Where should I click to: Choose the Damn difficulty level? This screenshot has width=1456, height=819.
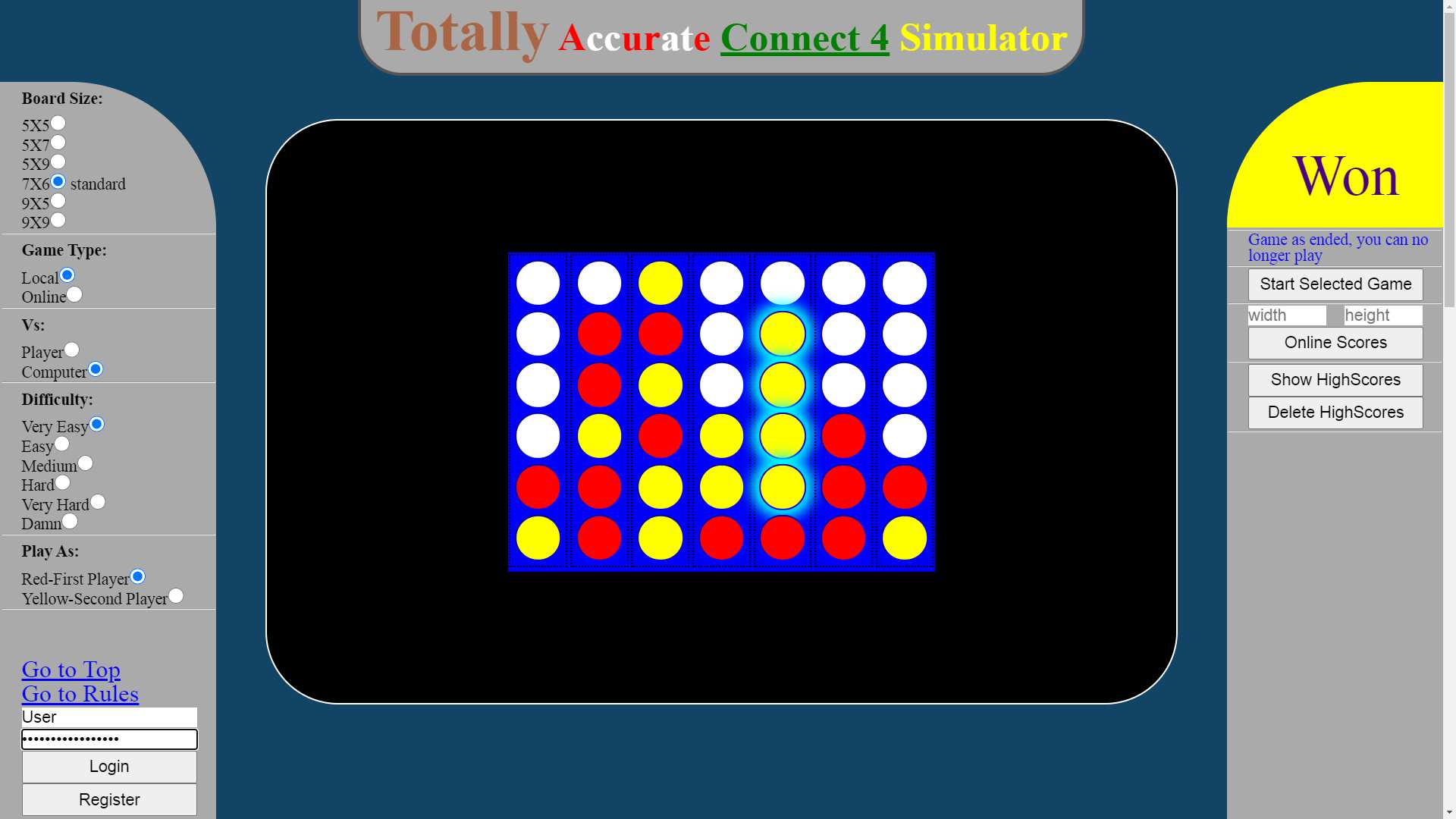pyautogui.click(x=70, y=522)
